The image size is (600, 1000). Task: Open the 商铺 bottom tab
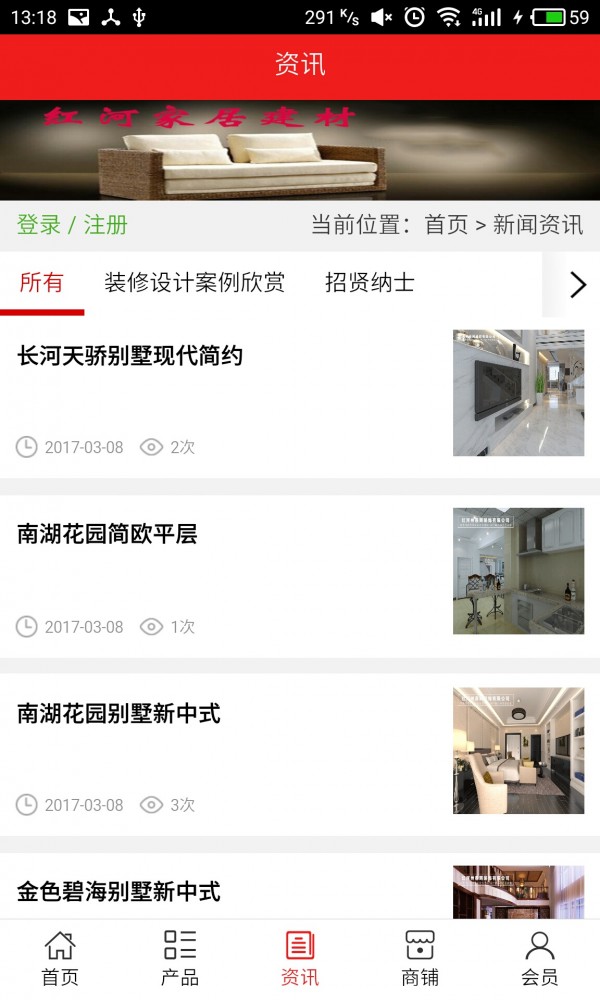coord(420,958)
